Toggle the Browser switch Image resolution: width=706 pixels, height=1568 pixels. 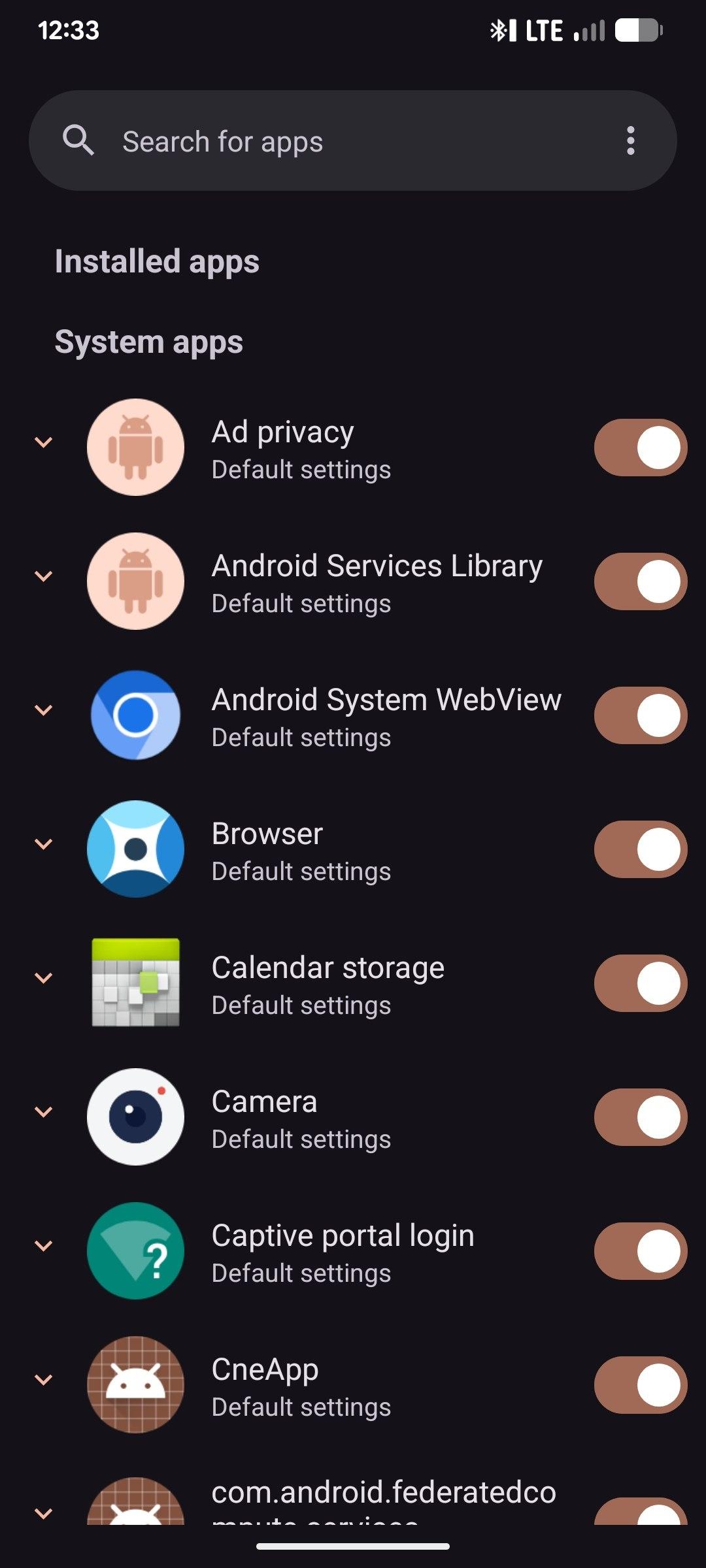coord(640,849)
